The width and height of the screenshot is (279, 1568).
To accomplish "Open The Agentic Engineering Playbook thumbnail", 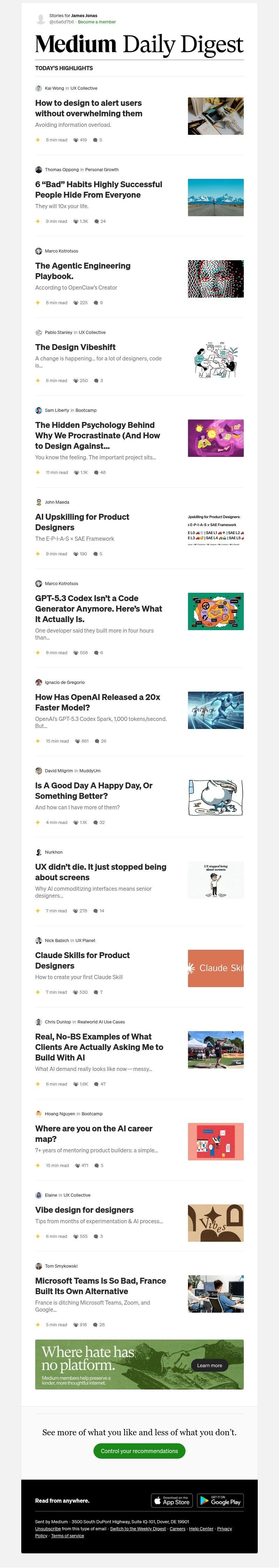I will (215, 279).
